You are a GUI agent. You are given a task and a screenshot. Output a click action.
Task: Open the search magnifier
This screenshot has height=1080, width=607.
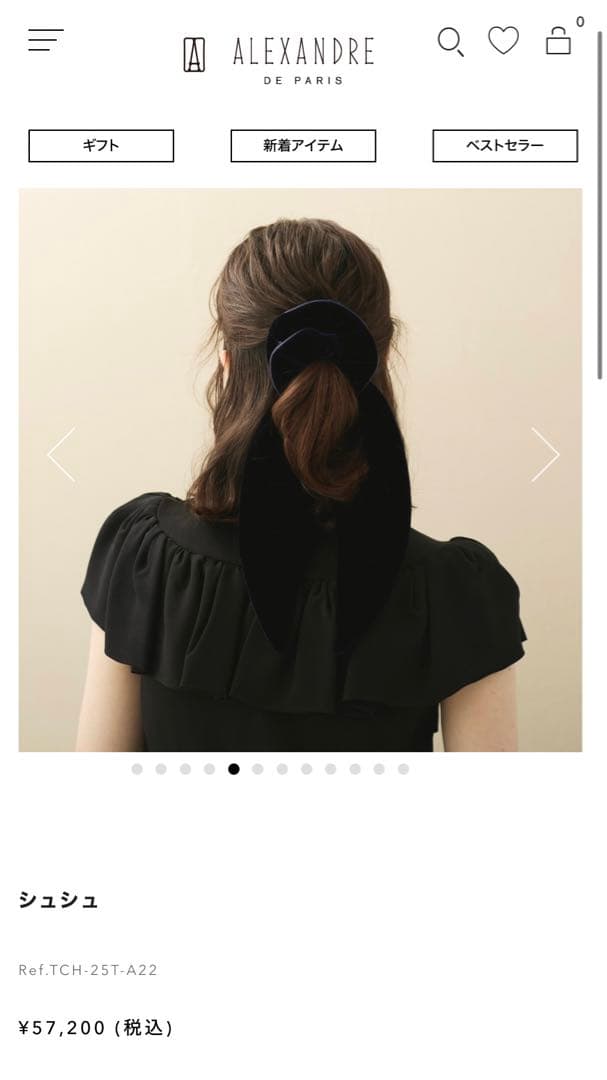[x=450, y=41]
